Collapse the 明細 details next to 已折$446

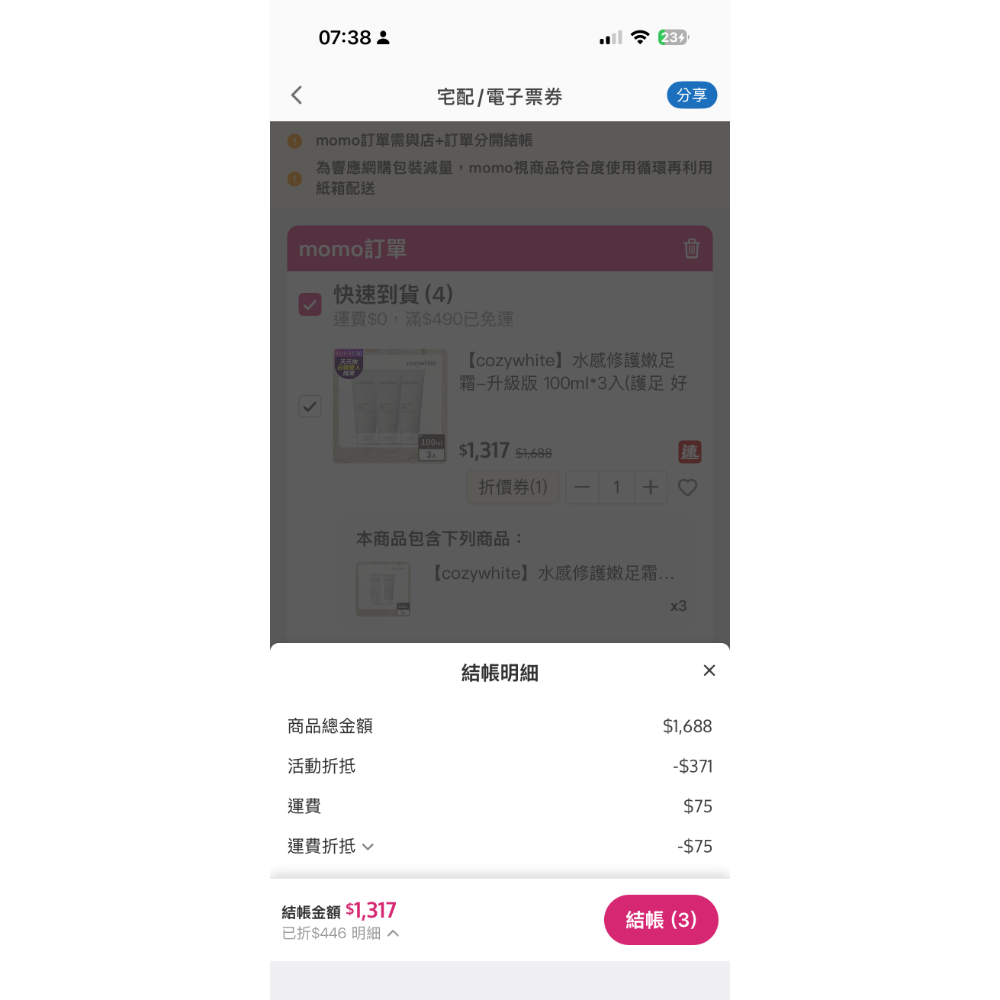click(376, 933)
